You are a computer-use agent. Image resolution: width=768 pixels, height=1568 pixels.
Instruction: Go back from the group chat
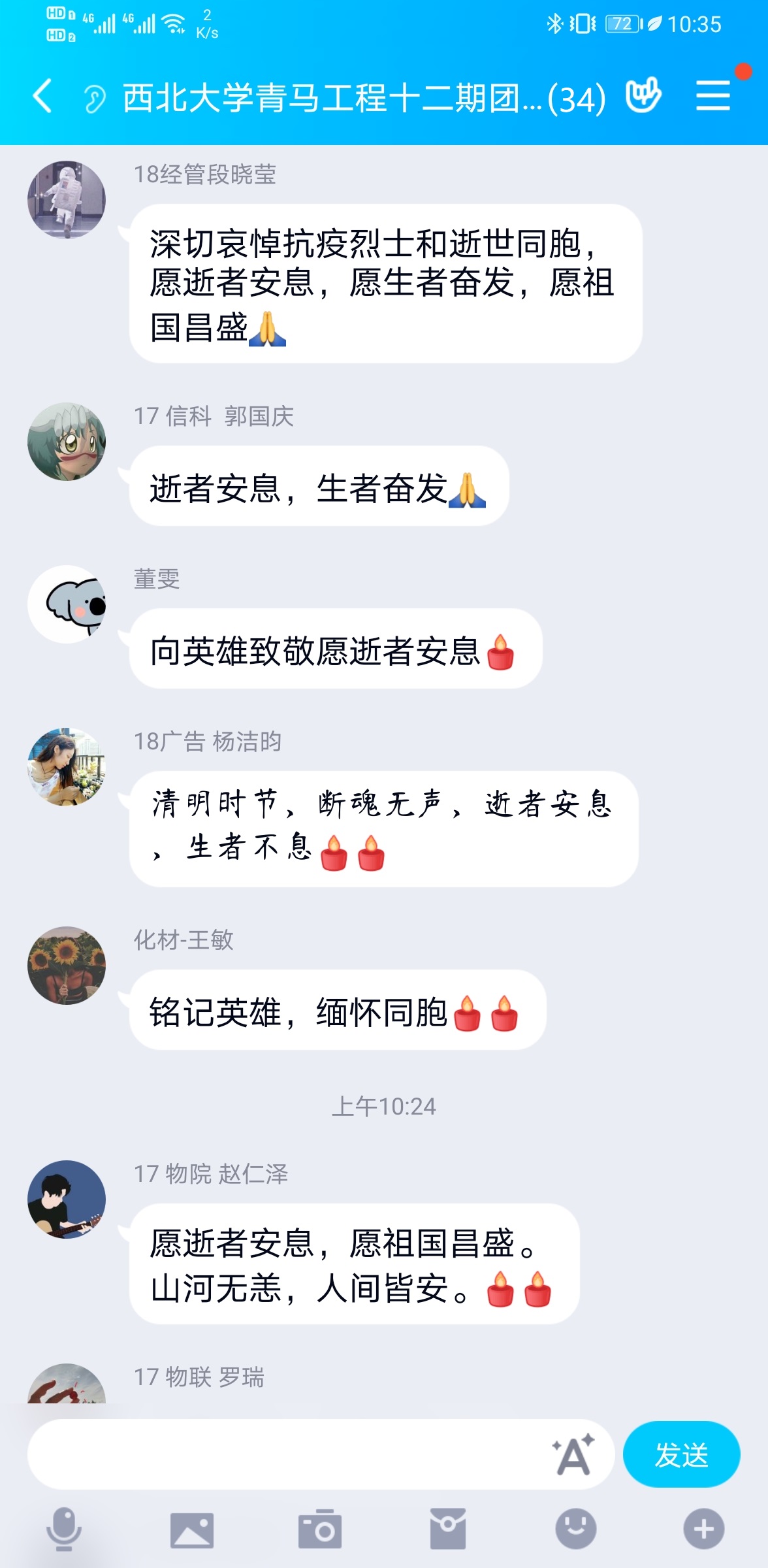43,97
